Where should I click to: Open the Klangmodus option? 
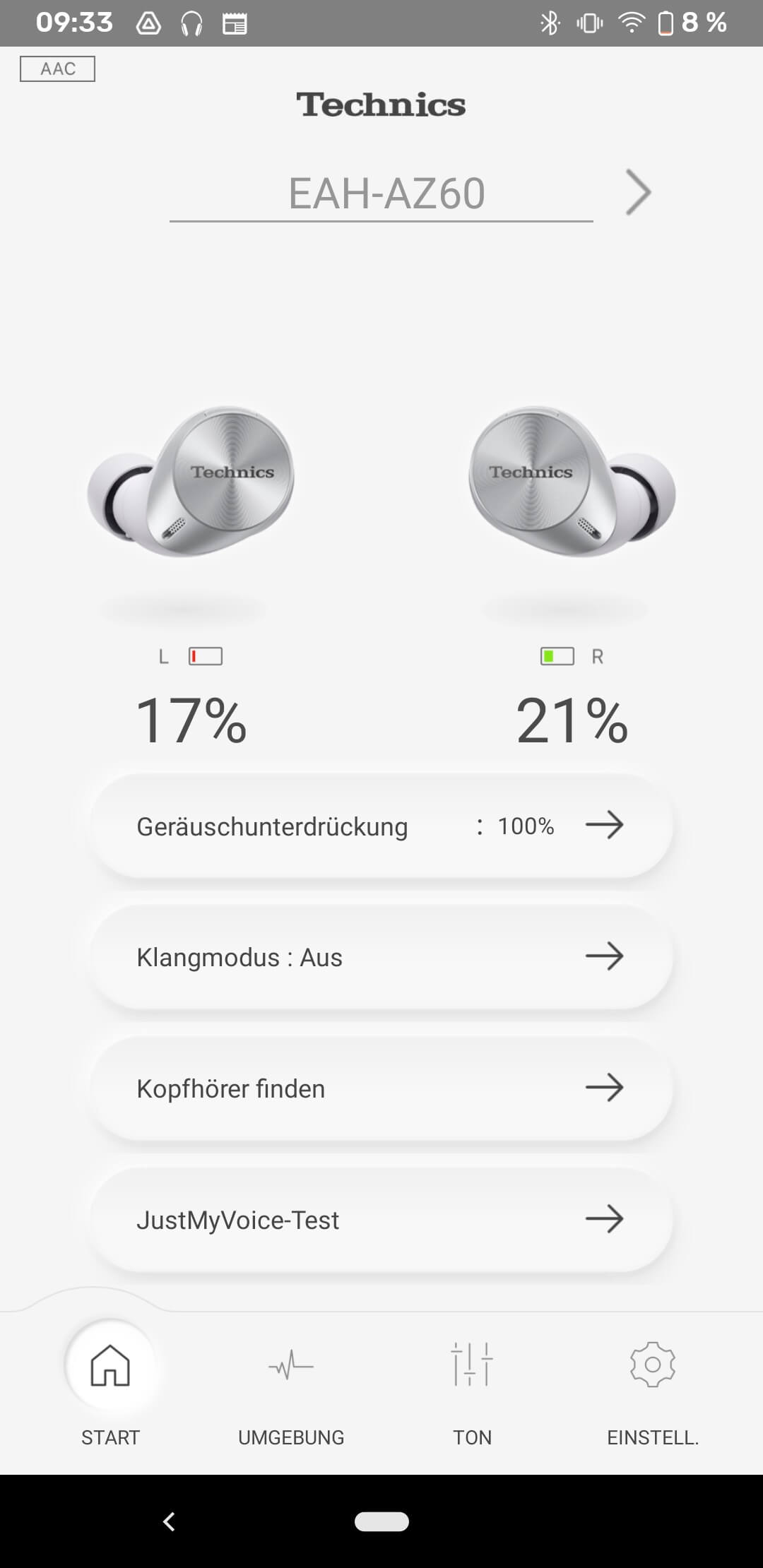click(381, 957)
